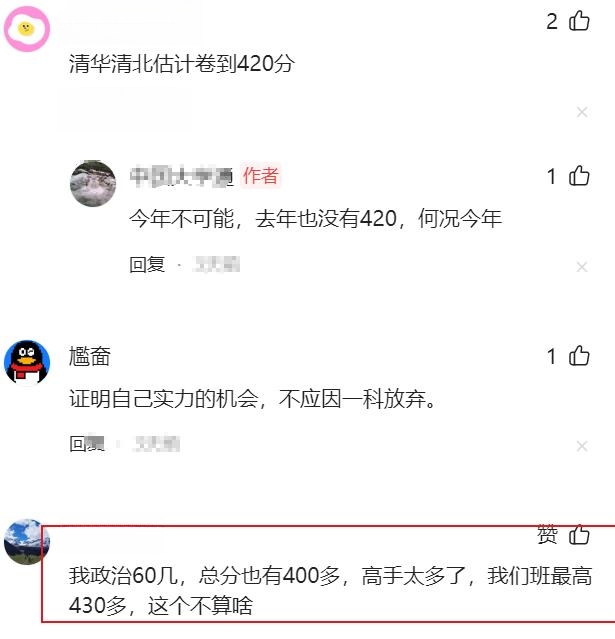The width and height of the screenshot is (615, 639).
Task: Open the author's avatar profile
Action: 93,184
